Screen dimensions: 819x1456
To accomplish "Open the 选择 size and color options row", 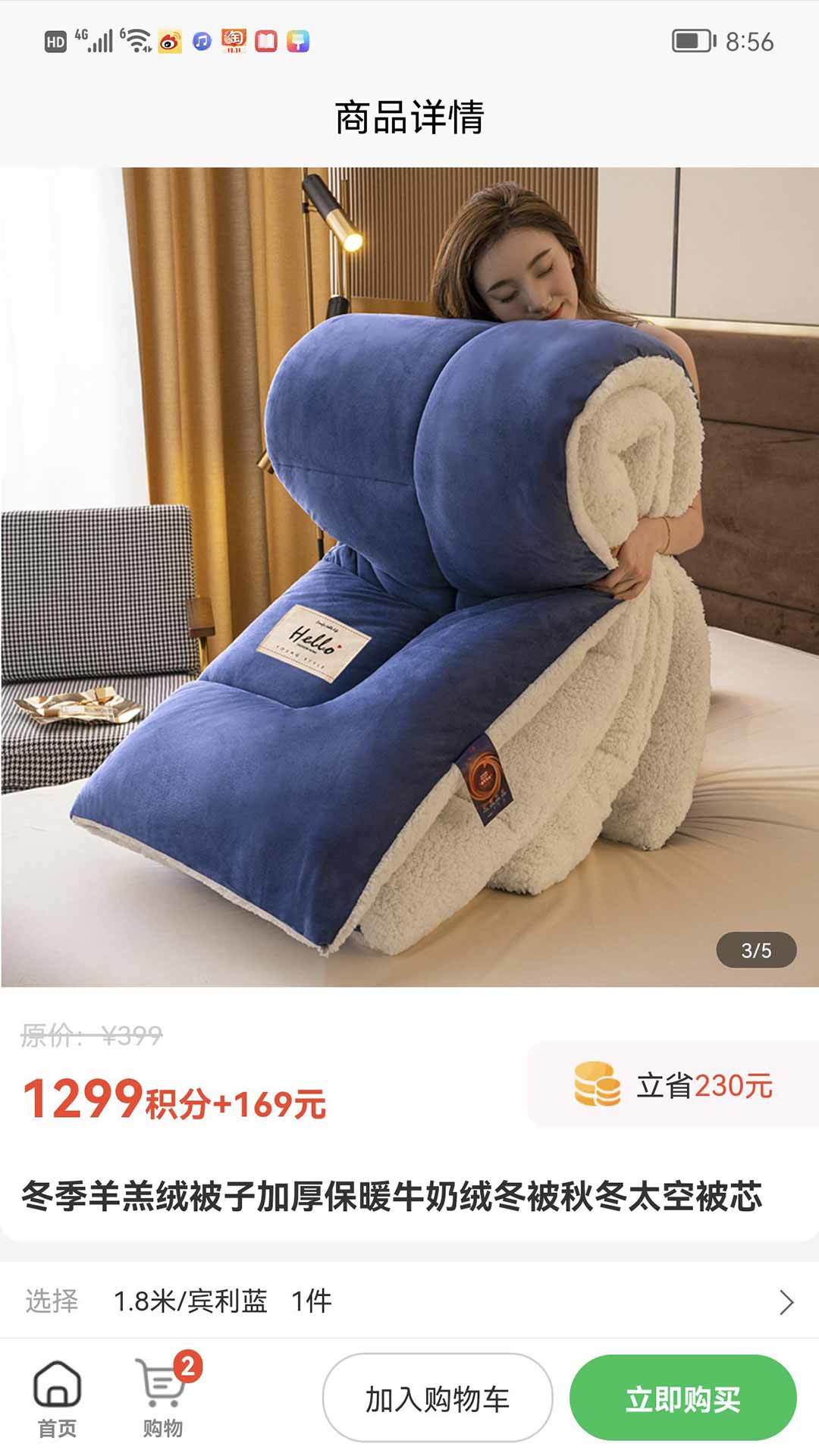I will [409, 1301].
